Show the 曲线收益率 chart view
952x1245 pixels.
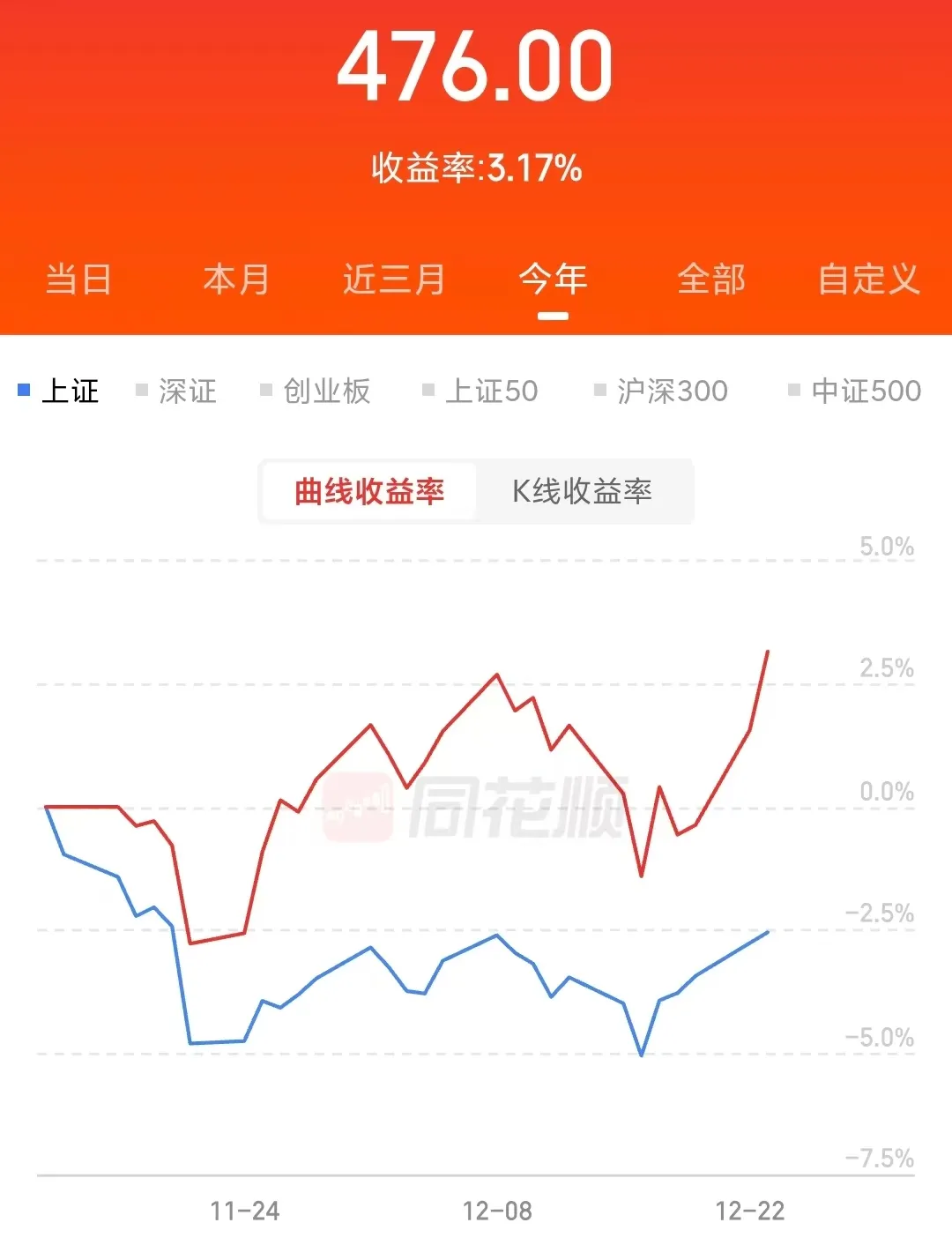pyautogui.click(x=369, y=491)
